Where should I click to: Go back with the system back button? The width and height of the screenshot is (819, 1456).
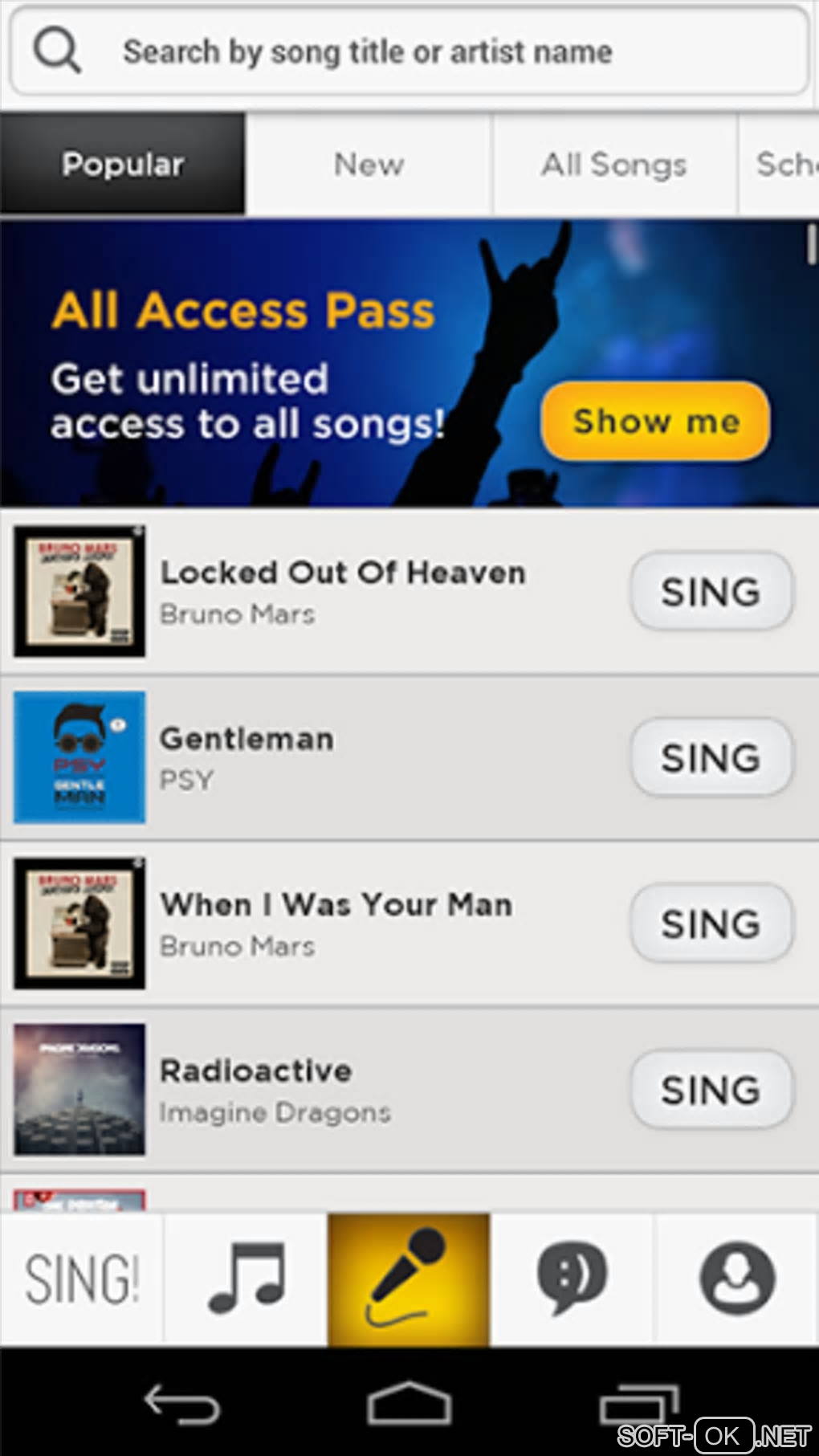coord(181,1405)
